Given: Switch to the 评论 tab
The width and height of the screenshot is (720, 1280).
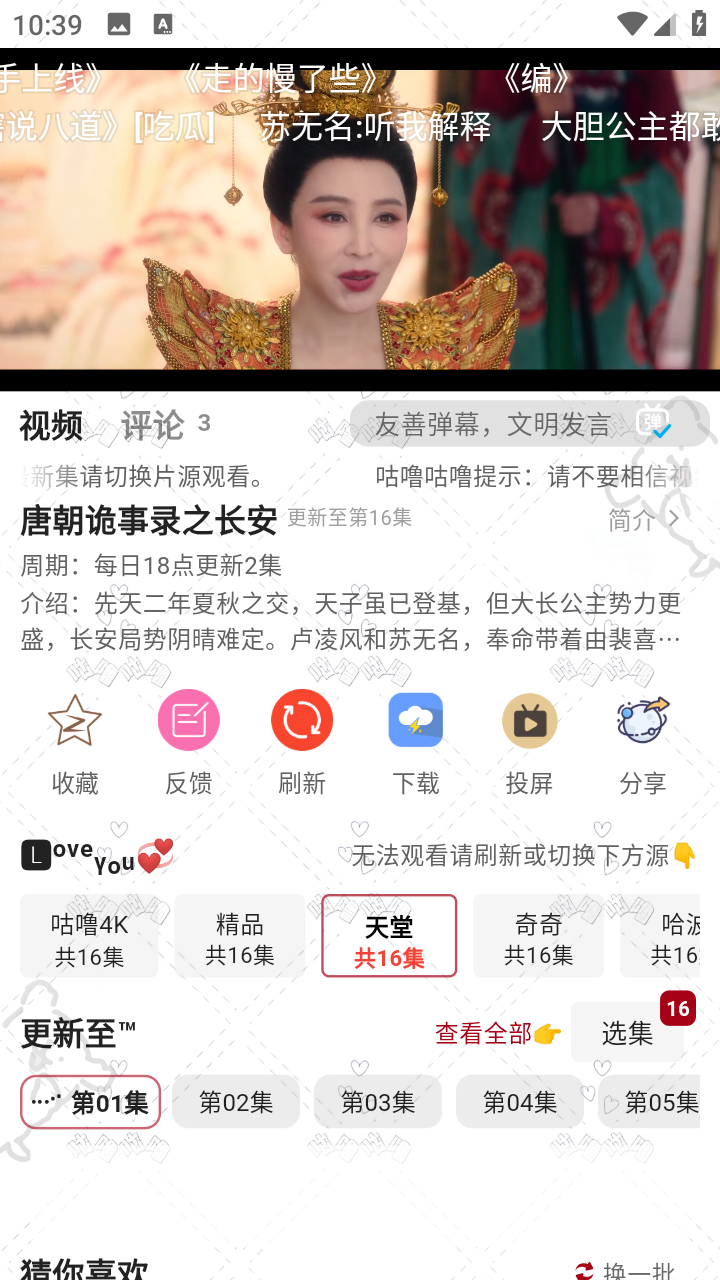Looking at the screenshot, I should [153, 426].
